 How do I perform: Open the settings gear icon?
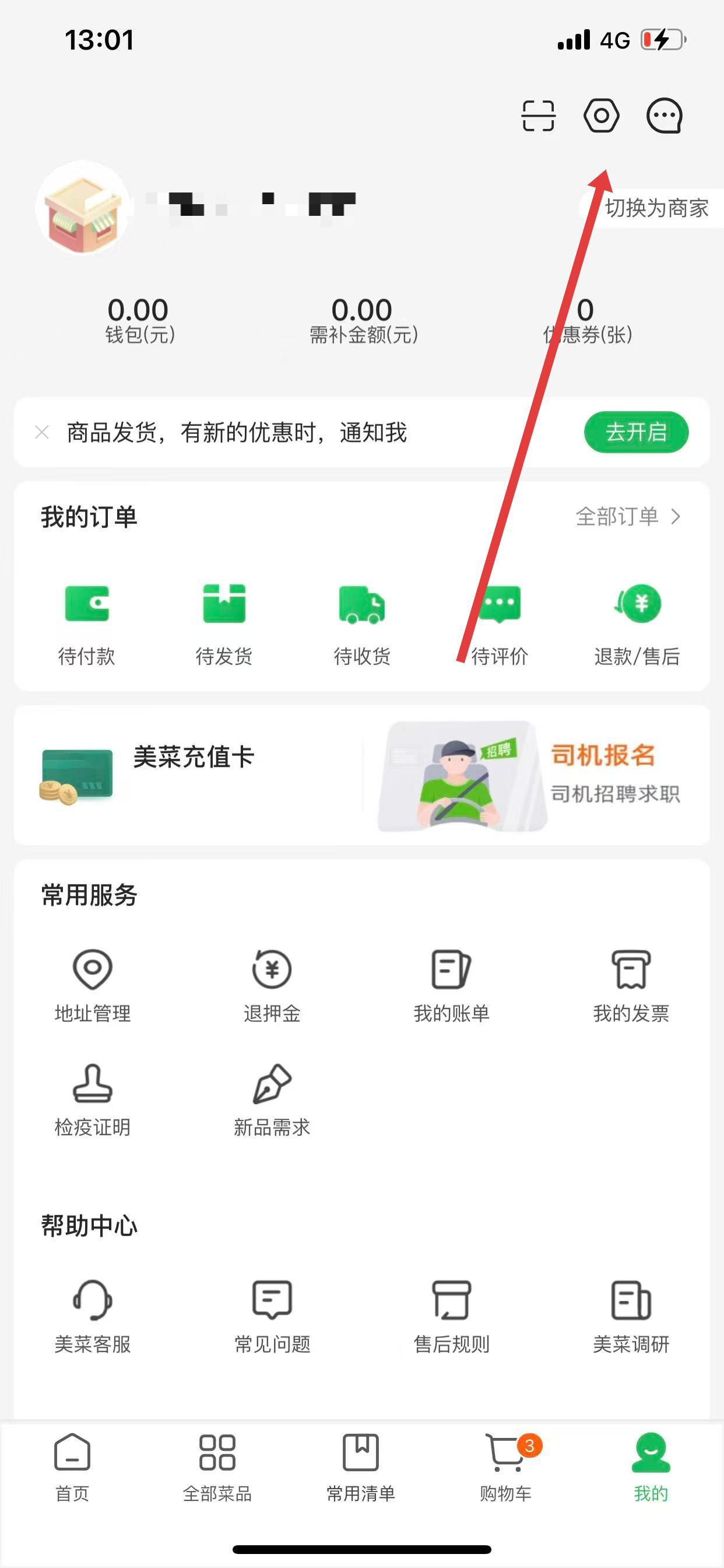[601, 116]
